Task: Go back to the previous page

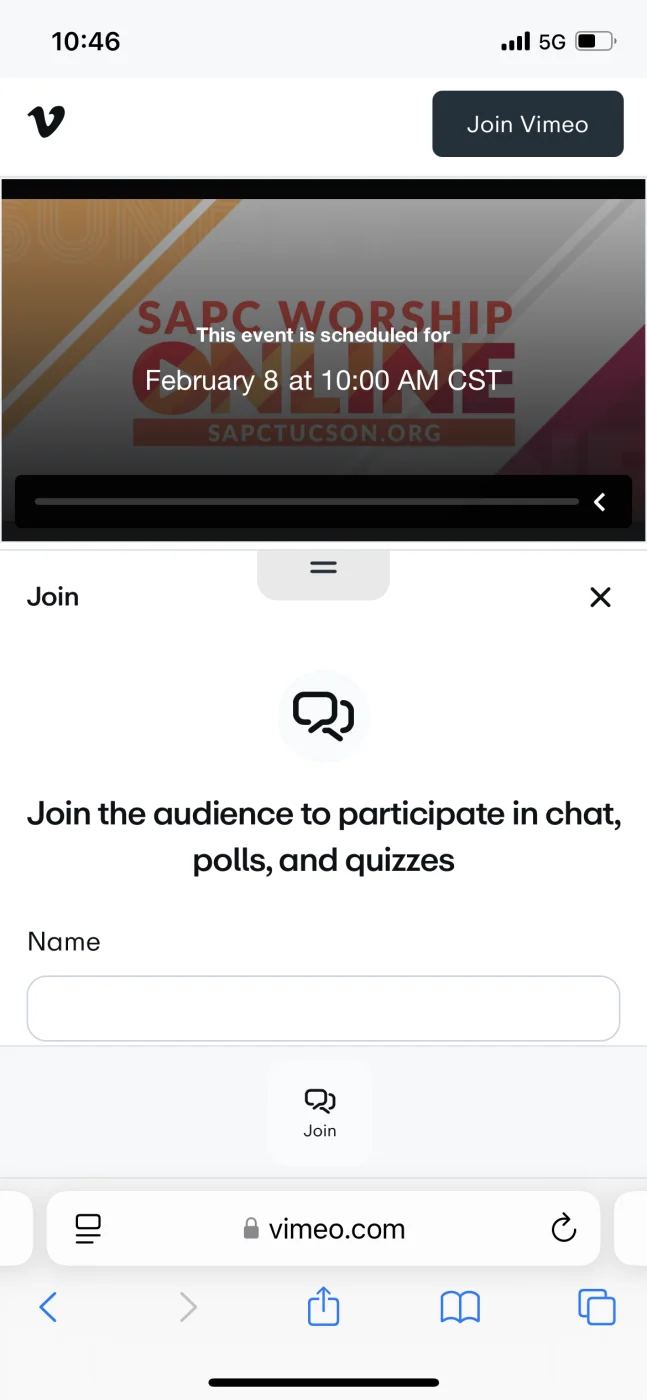Action: pyautogui.click(x=48, y=1306)
